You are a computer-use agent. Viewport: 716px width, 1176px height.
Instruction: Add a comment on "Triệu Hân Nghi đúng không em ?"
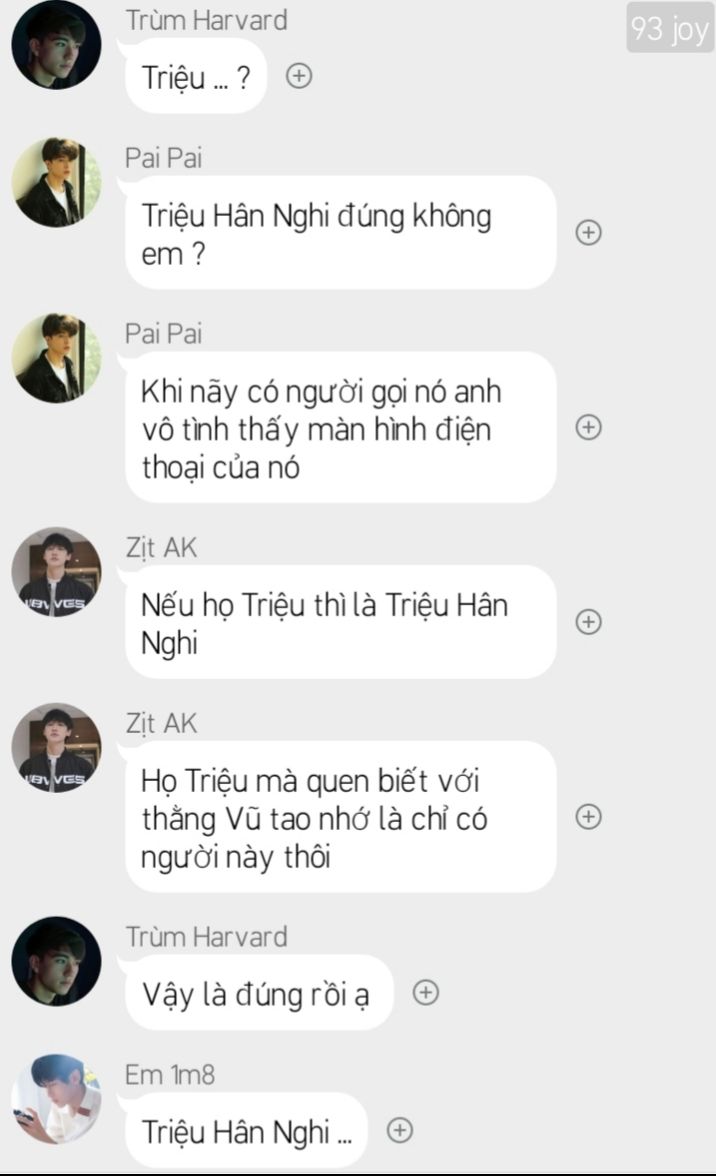tap(589, 232)
